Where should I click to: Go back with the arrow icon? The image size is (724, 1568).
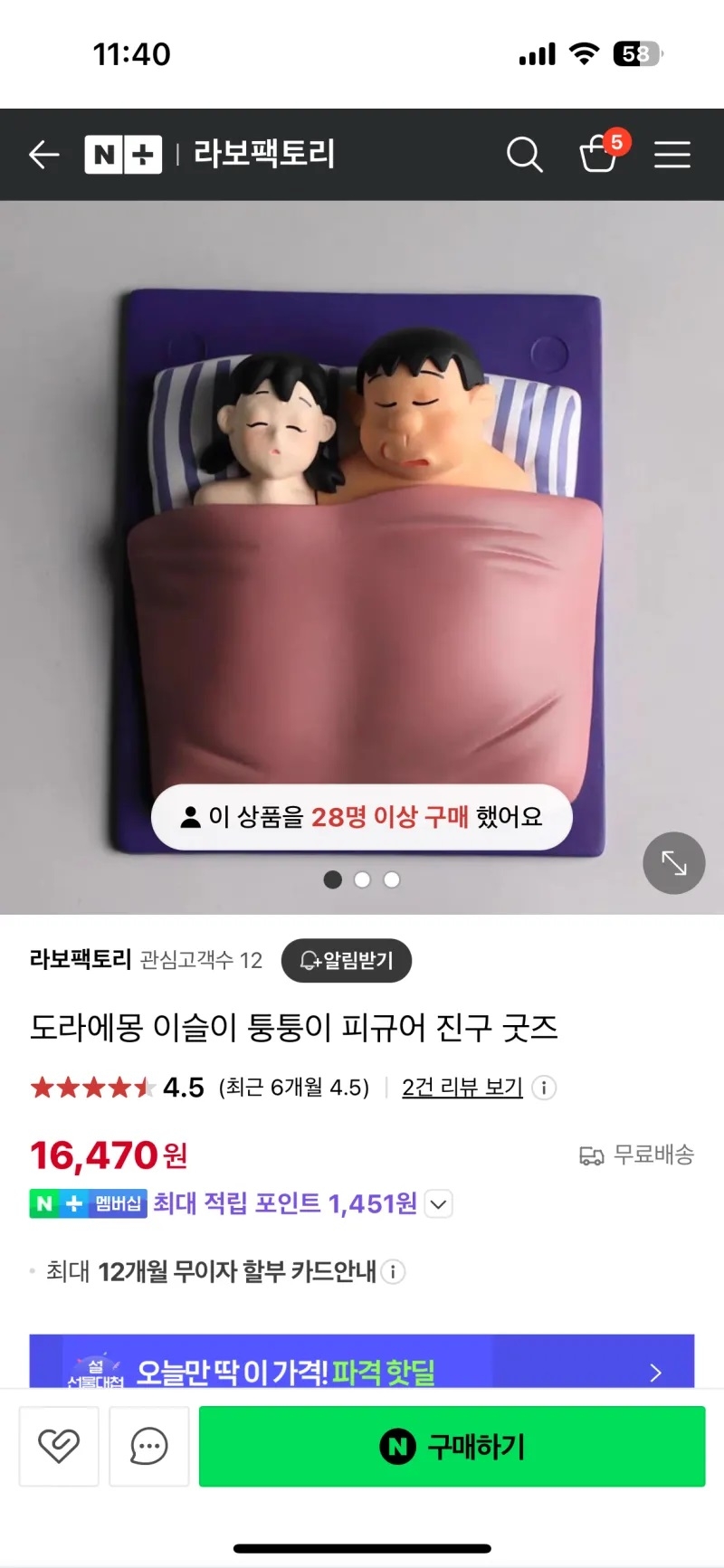click(x=43, y=155)
